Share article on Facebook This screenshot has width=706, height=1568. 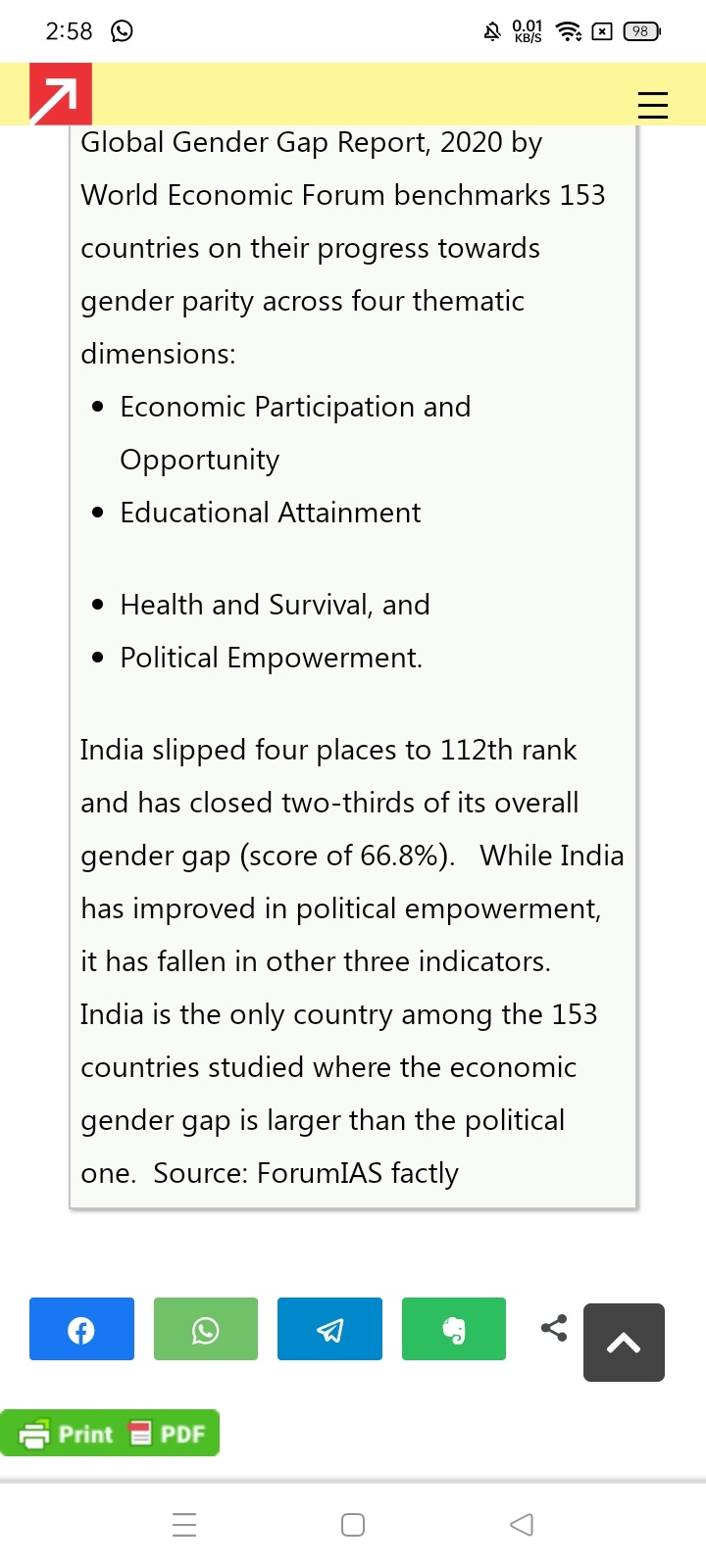tap(81, 1329)
